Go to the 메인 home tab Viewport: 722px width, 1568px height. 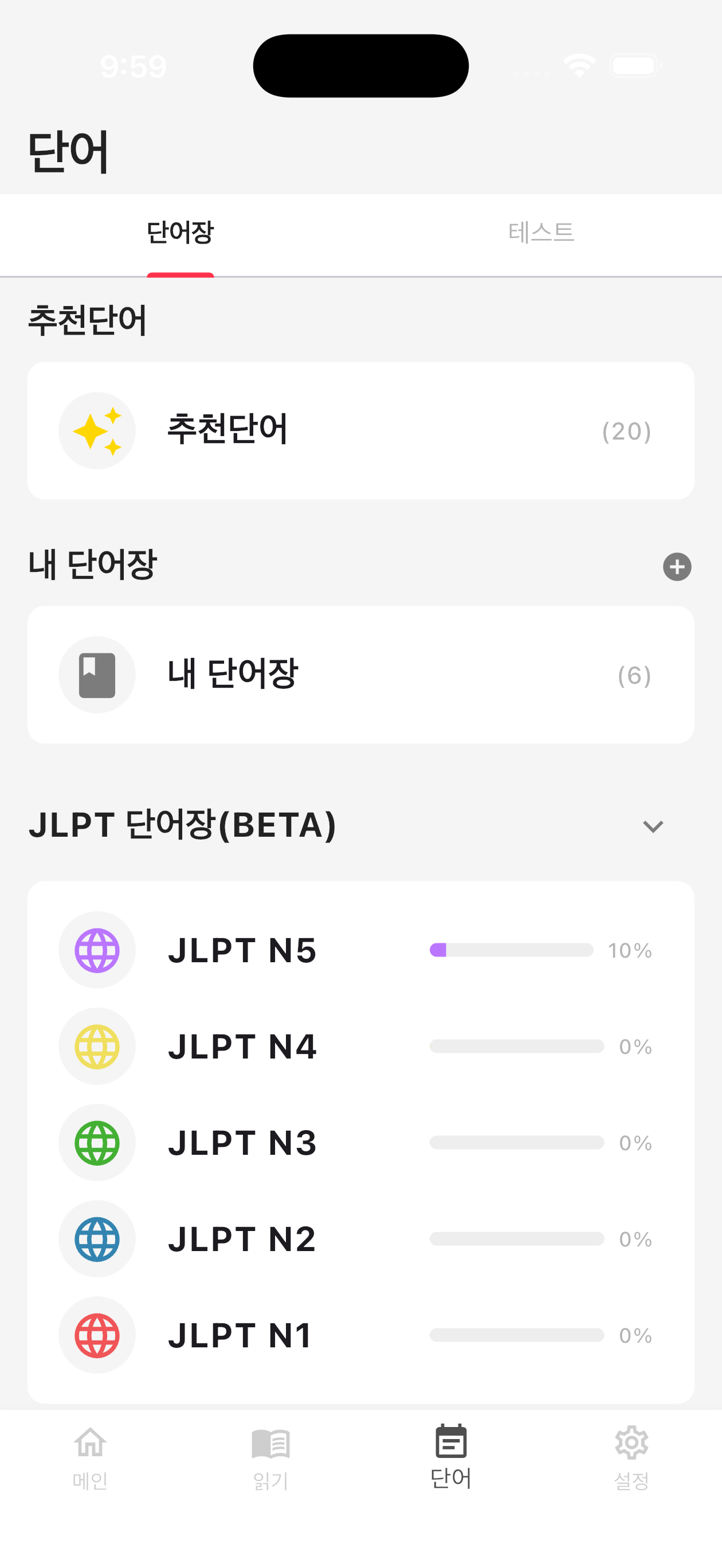click(90, 1458)
